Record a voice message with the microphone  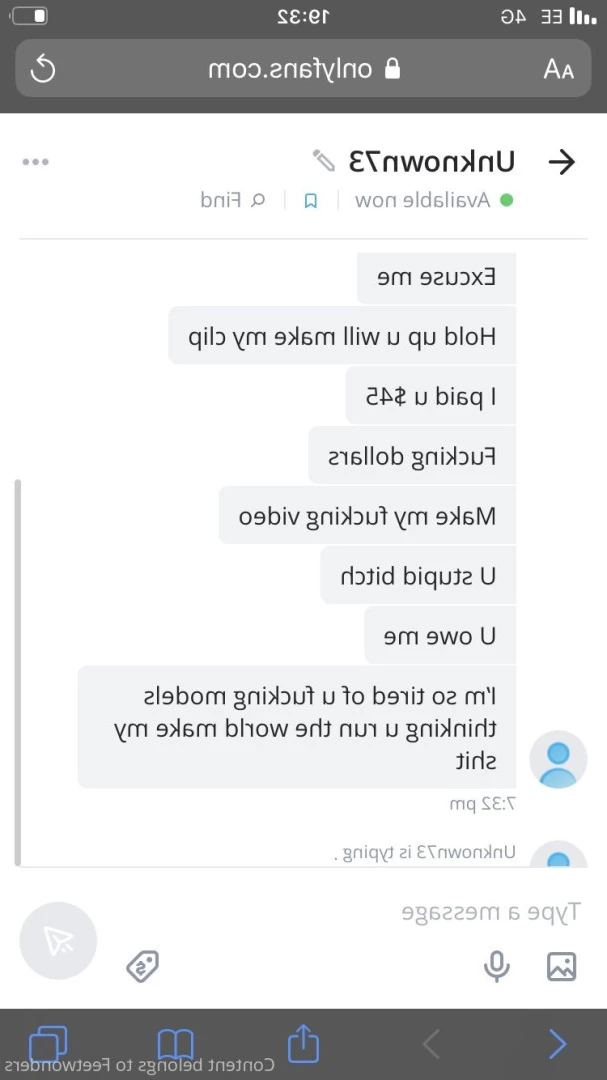coord(497,965)
